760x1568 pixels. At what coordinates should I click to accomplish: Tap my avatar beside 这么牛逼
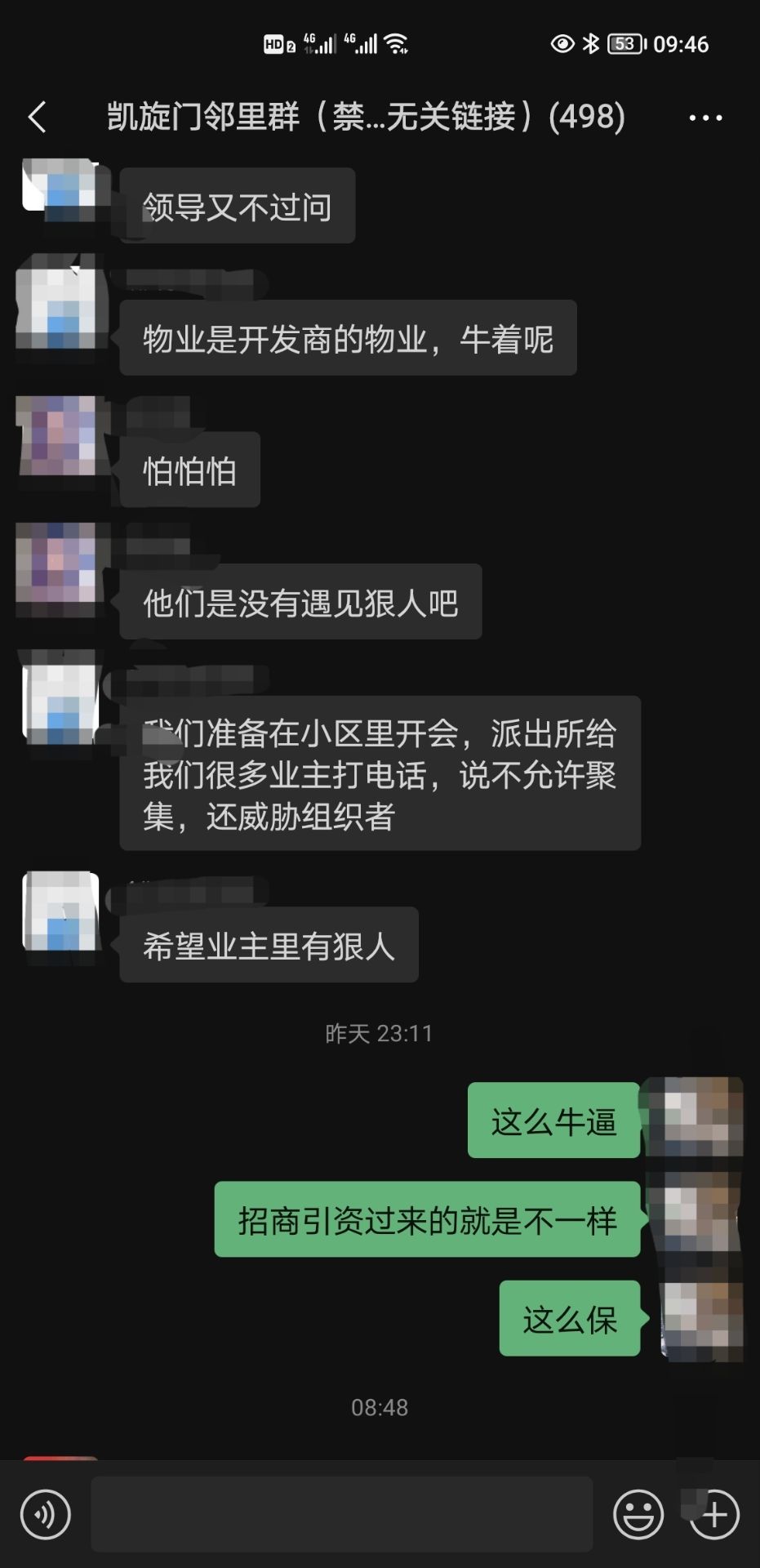tap(693, 1117)
